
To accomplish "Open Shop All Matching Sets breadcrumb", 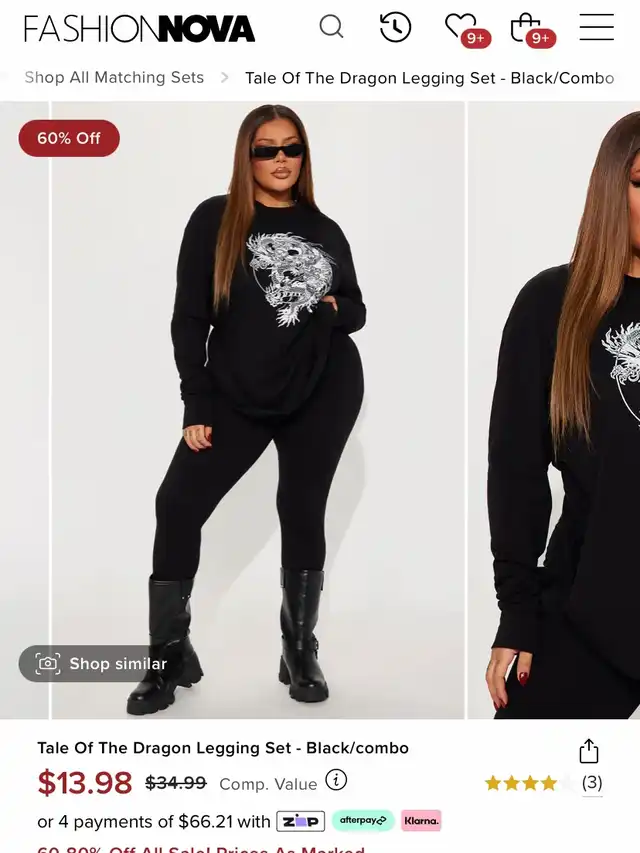I will pos(114,77).
